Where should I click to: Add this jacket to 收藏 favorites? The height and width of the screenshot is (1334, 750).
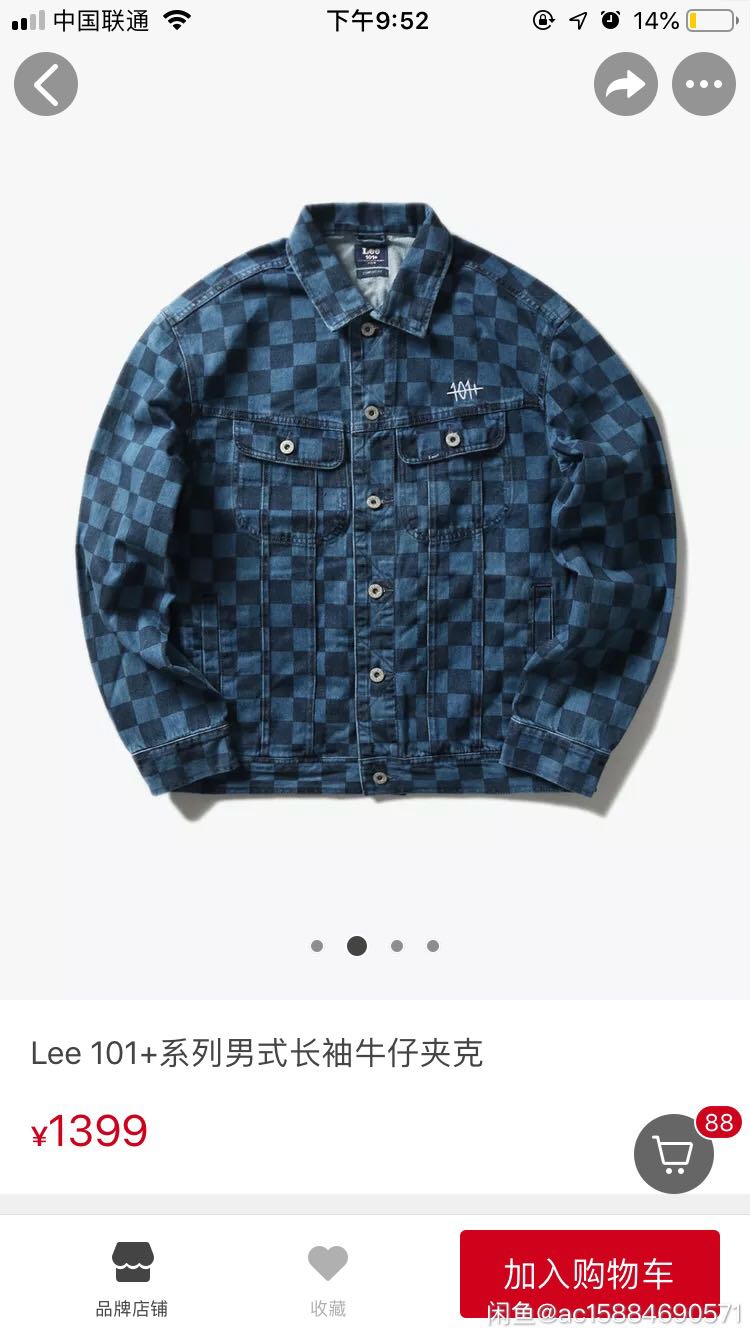(x=328, y=1279)
